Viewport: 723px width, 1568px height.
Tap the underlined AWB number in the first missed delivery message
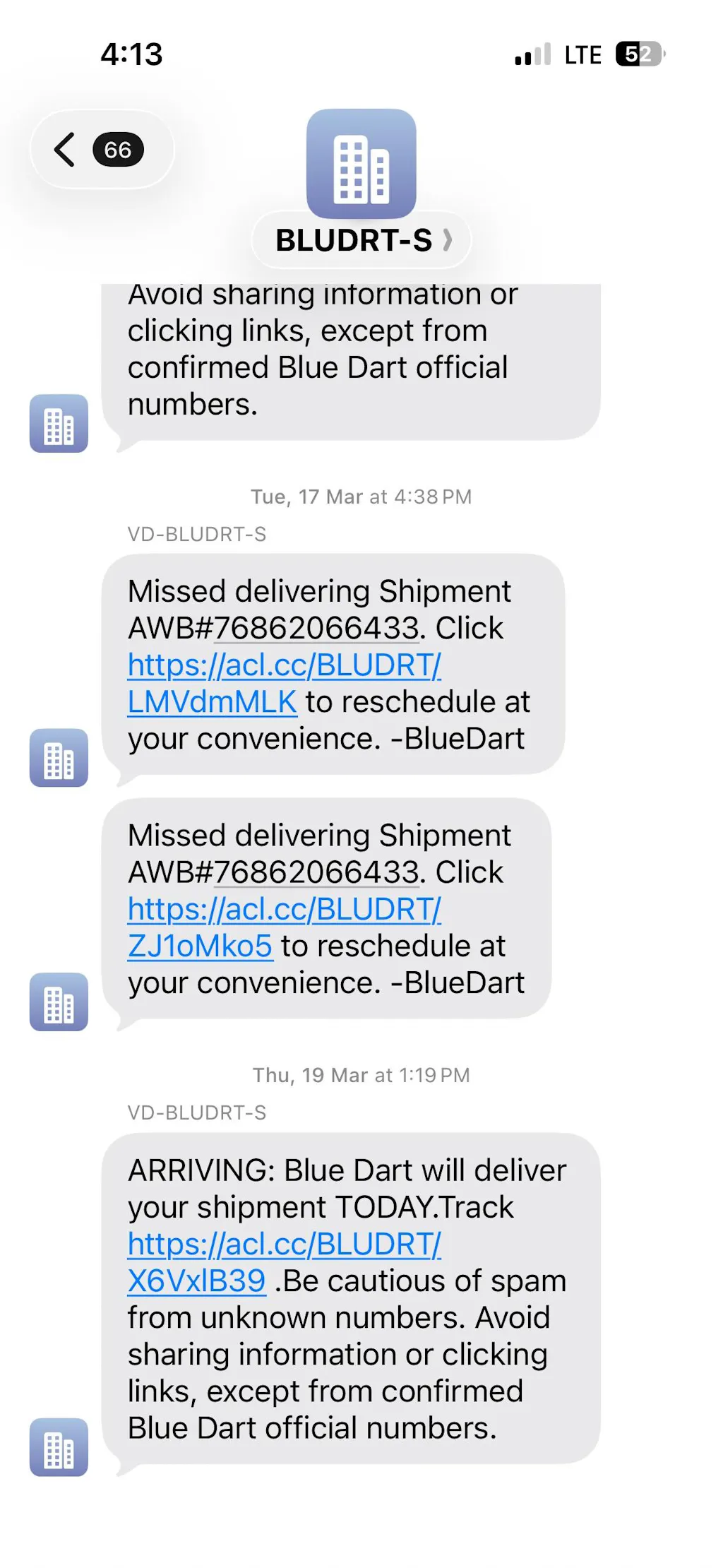pyautogui.click(x=316, y=629)
